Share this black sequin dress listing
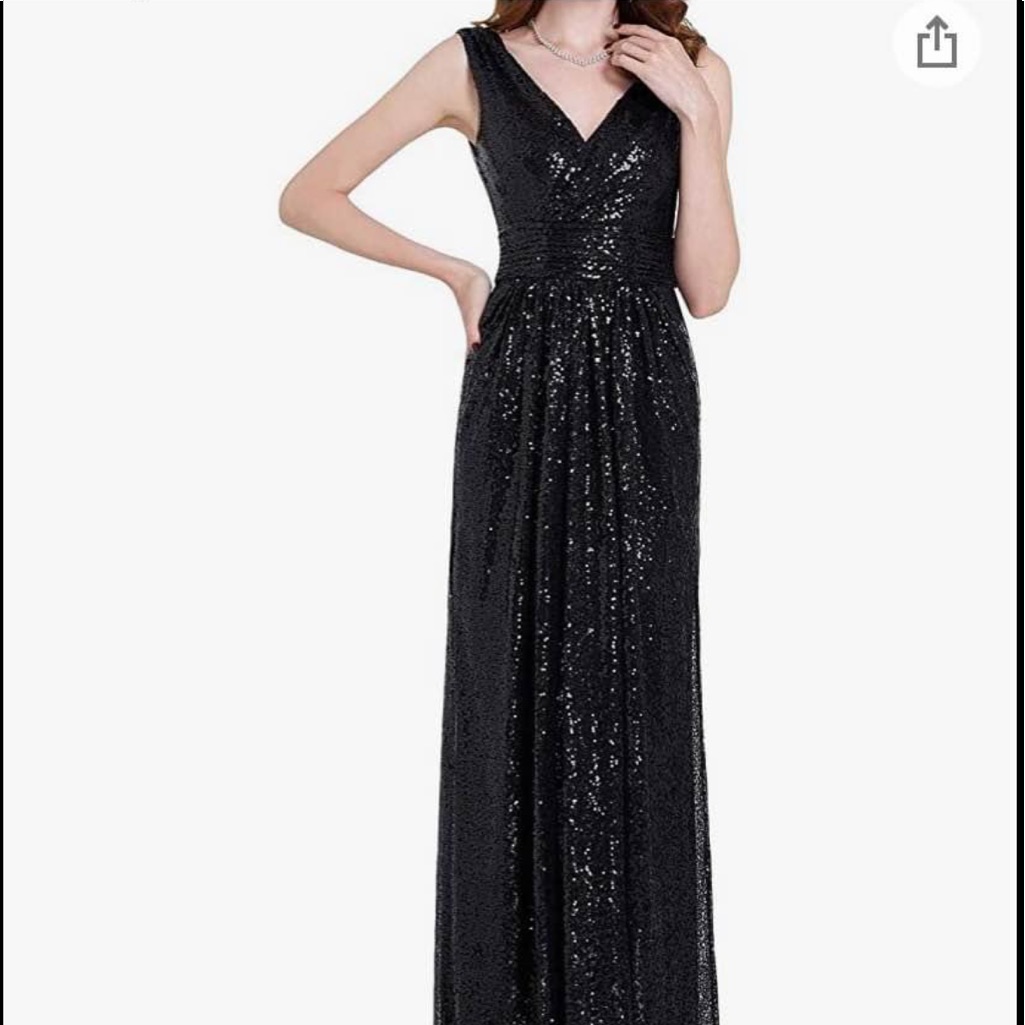The height and width of the screenshot is (1025, 1025). (x=936, y=42)
